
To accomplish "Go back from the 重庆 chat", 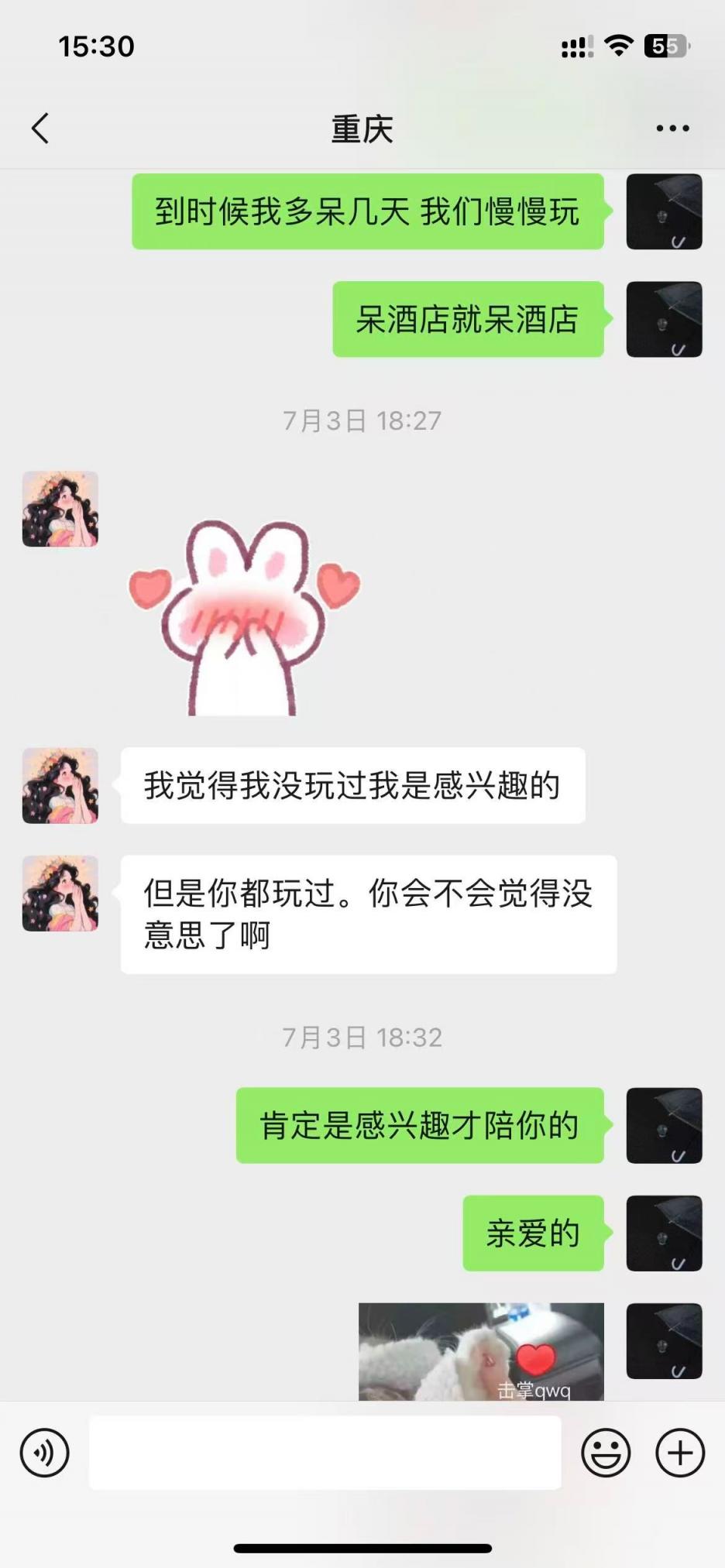I will click(x=40, y=129).
